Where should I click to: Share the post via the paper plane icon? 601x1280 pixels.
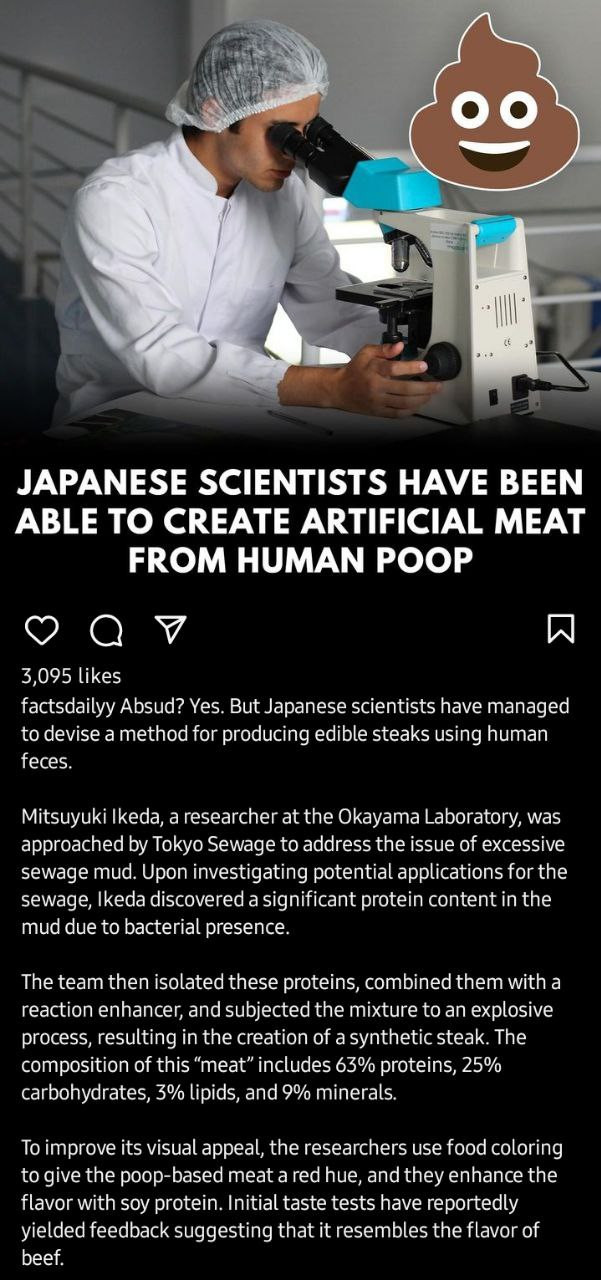tap(171, 629)
